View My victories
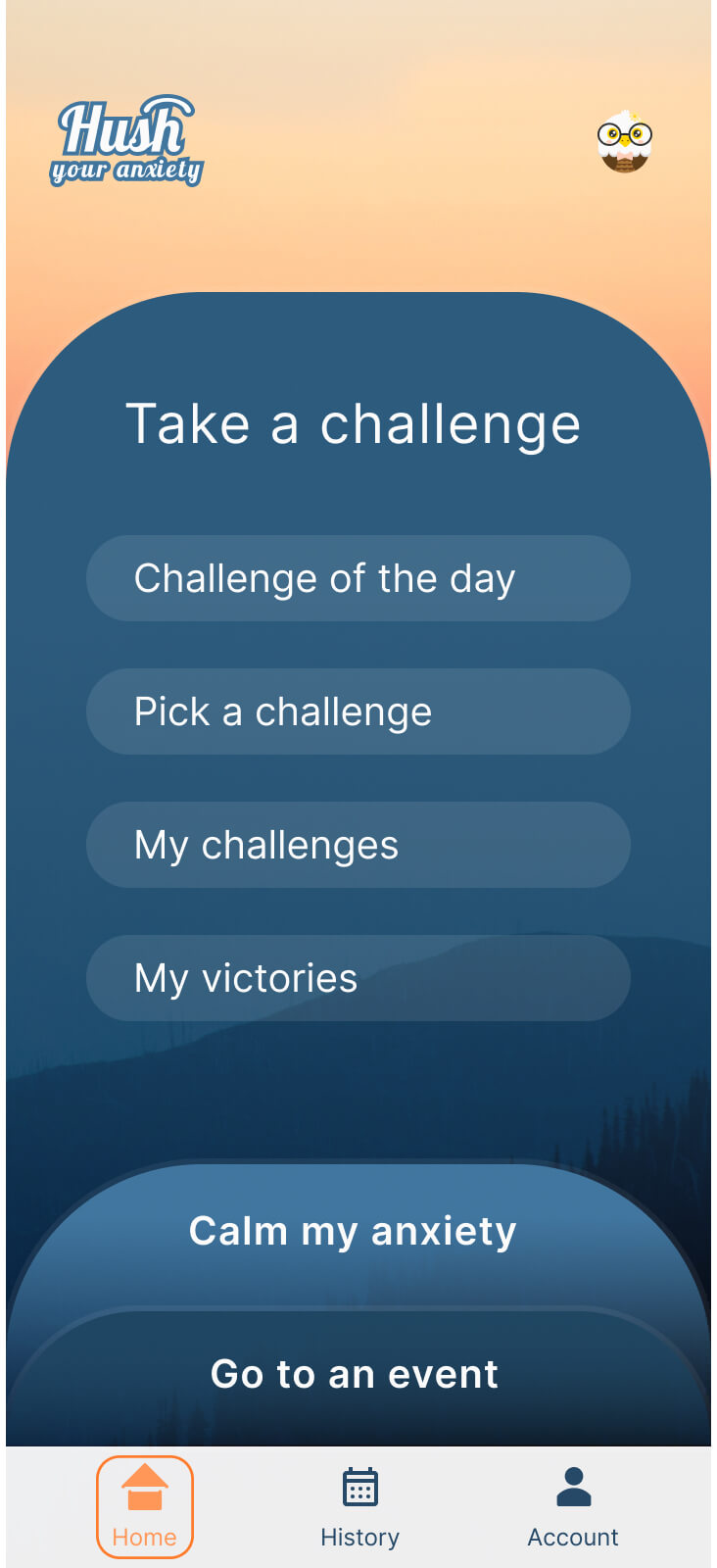 click(x=358, y=978)
